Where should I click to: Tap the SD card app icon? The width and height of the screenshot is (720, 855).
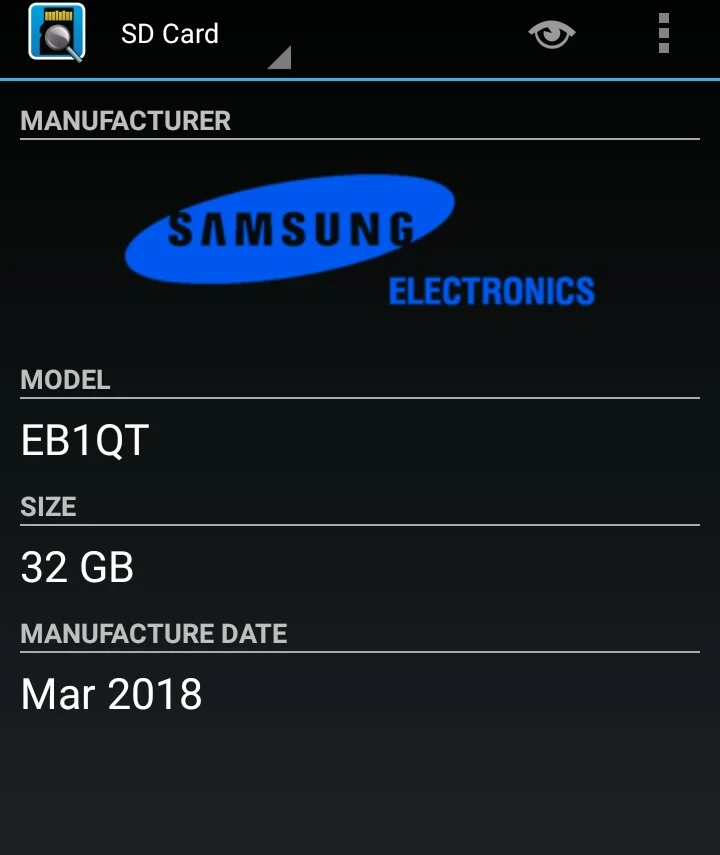[x=57, y=33]
